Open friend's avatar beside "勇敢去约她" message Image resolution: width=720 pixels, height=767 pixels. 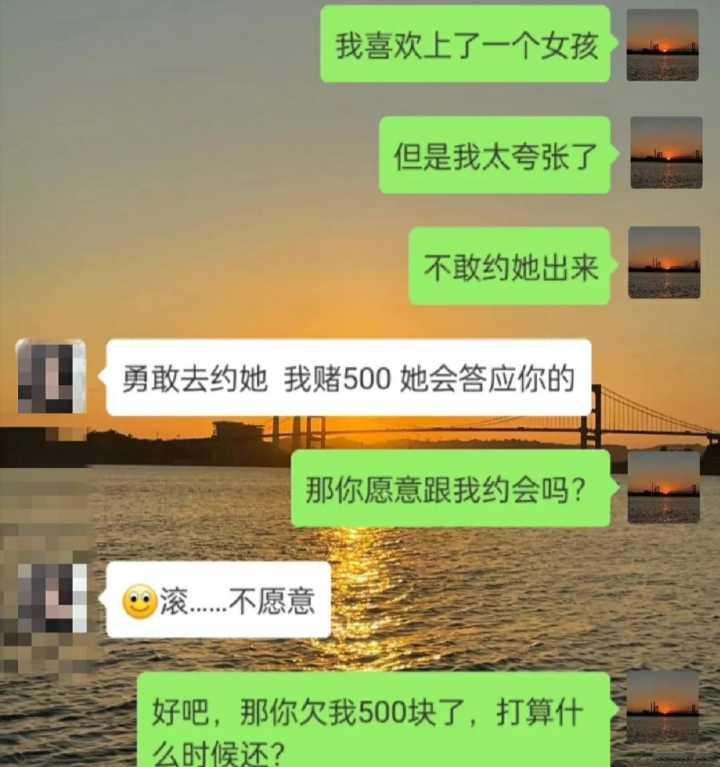point(51,377)
